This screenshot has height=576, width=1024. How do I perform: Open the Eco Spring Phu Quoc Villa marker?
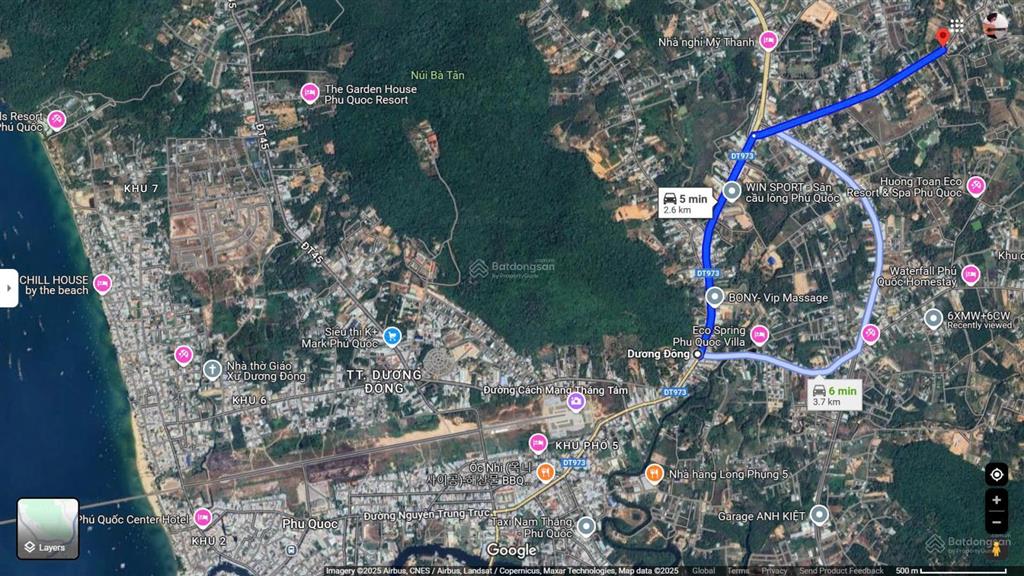click(x=760, y=335)
